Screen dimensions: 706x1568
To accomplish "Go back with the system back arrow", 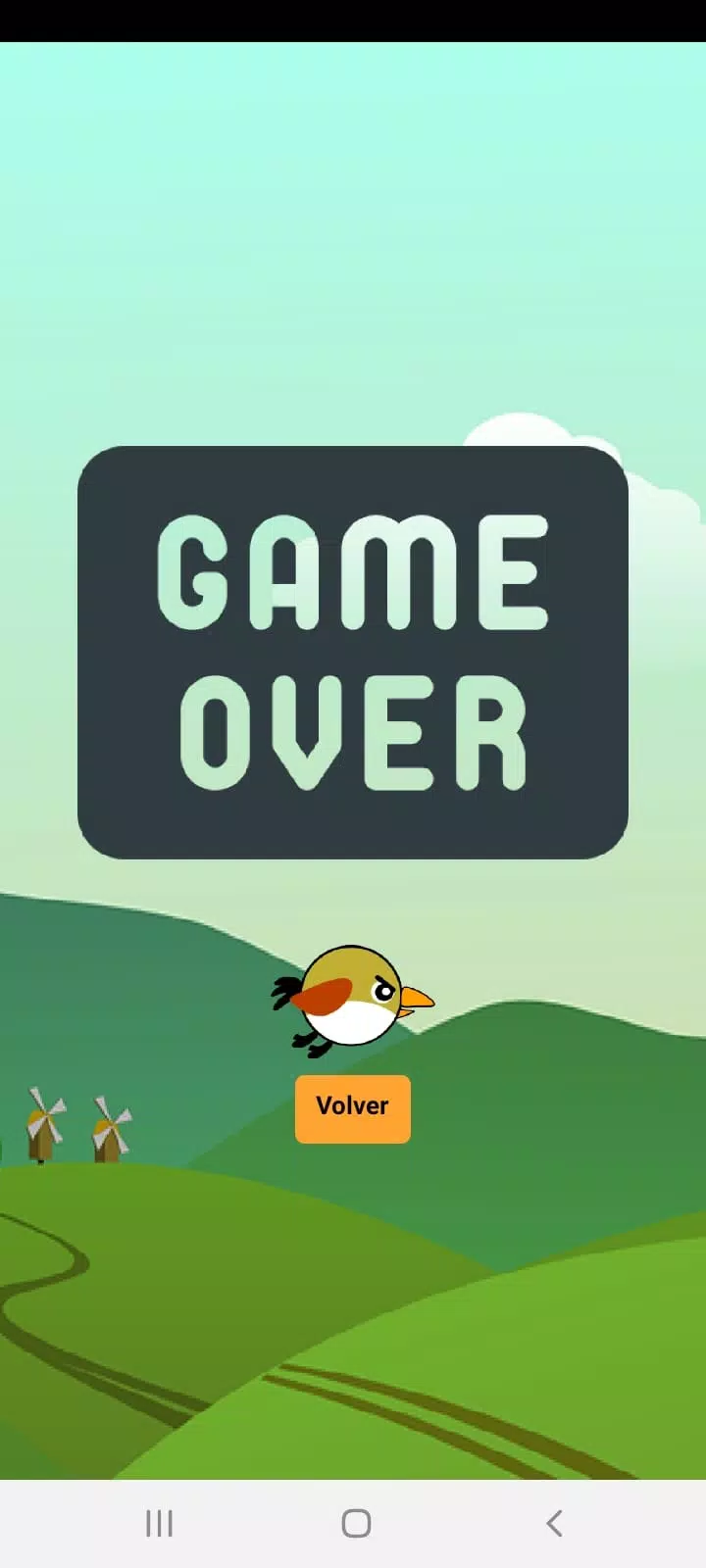I will [x=554, y=1523].
